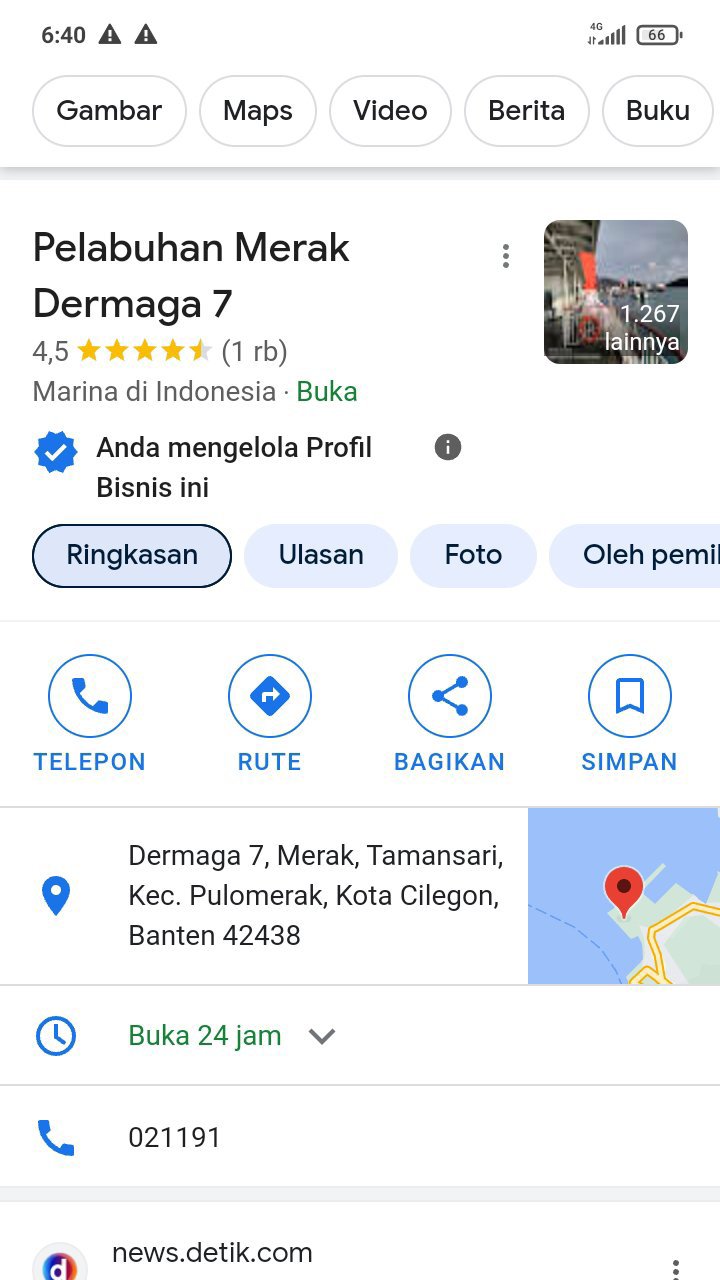Open the Buku search filter
This screenshot has height=1280, width=720.
pos(660,111)
